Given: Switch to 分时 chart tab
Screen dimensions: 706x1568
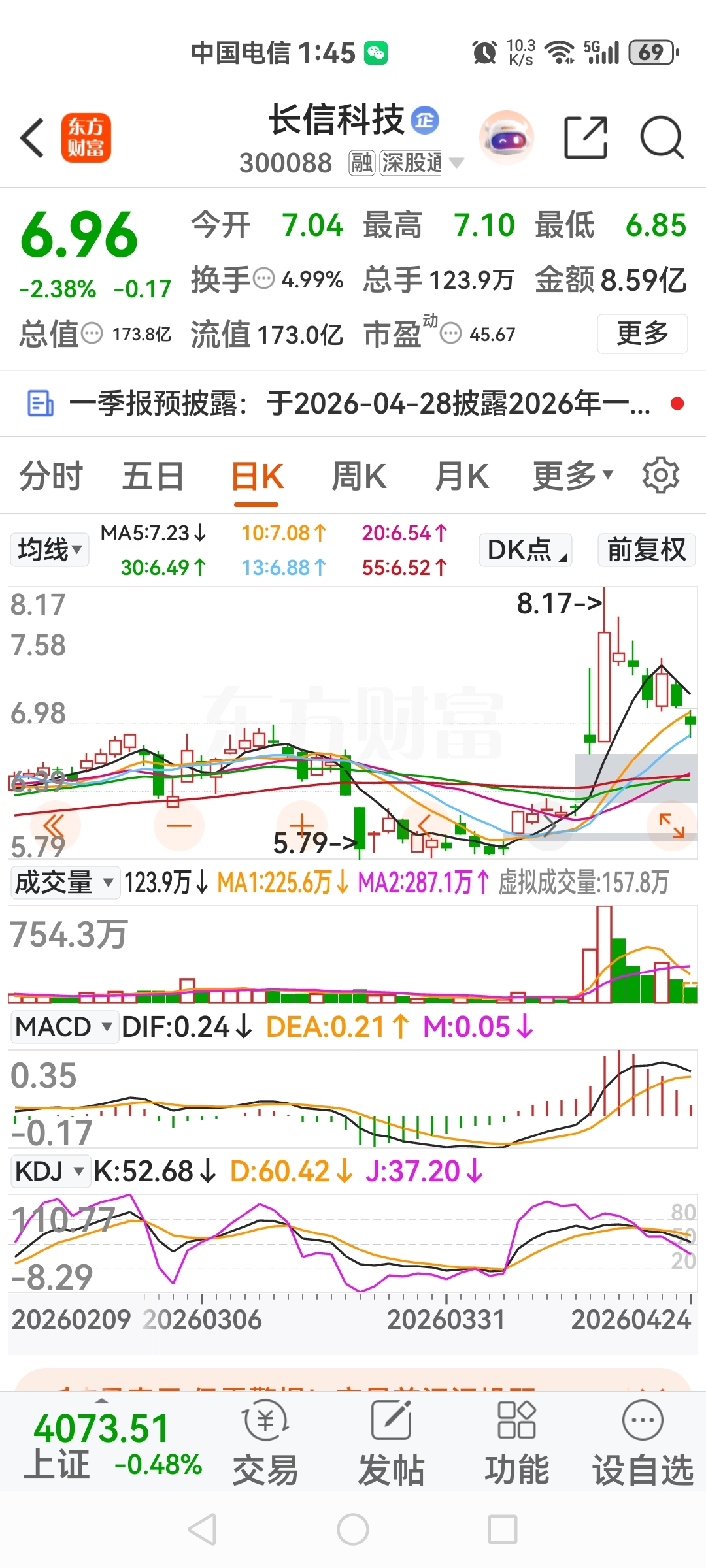Looking at the screenshot, I should tap(51, 476).
